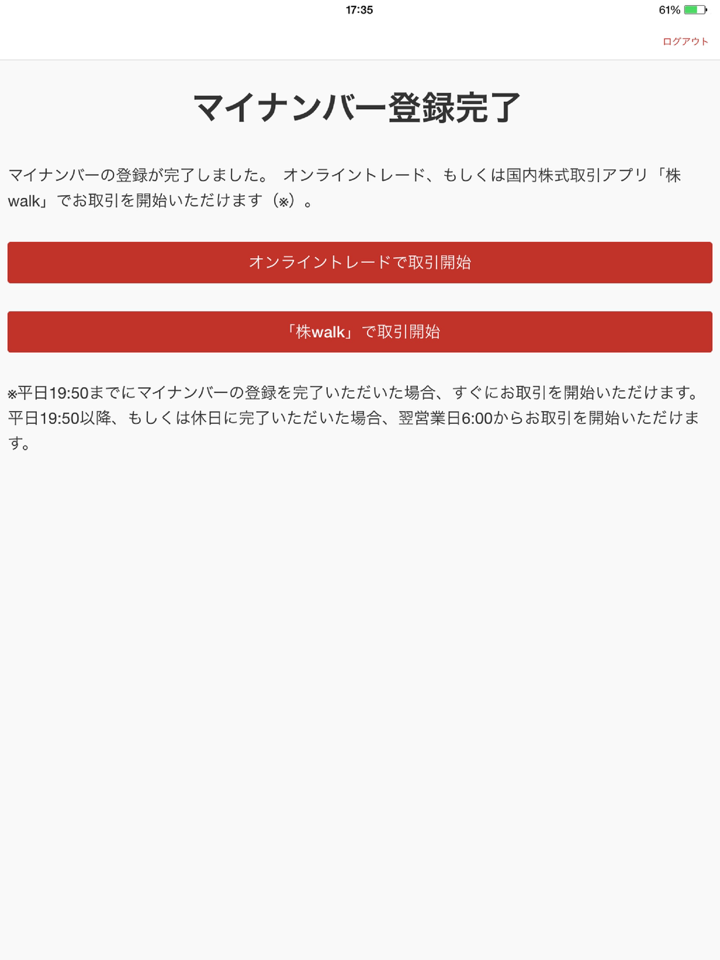Click the マイナンバー登録完了 page heading

click(360, 105)
